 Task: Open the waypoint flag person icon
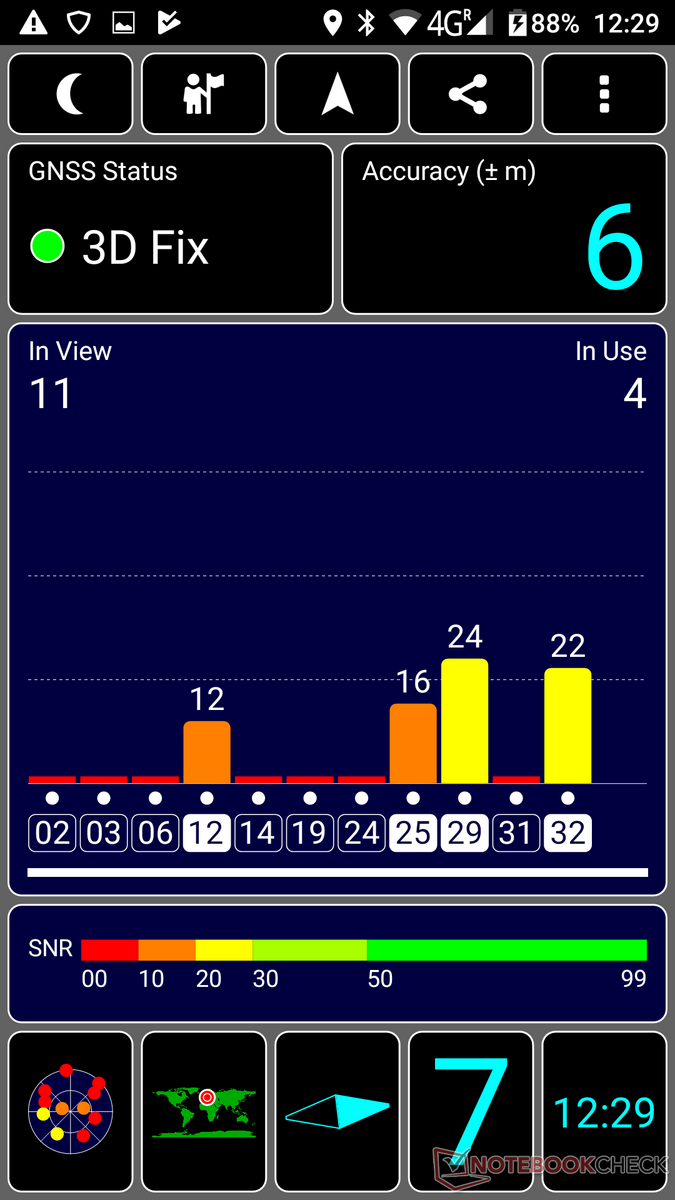204,94
